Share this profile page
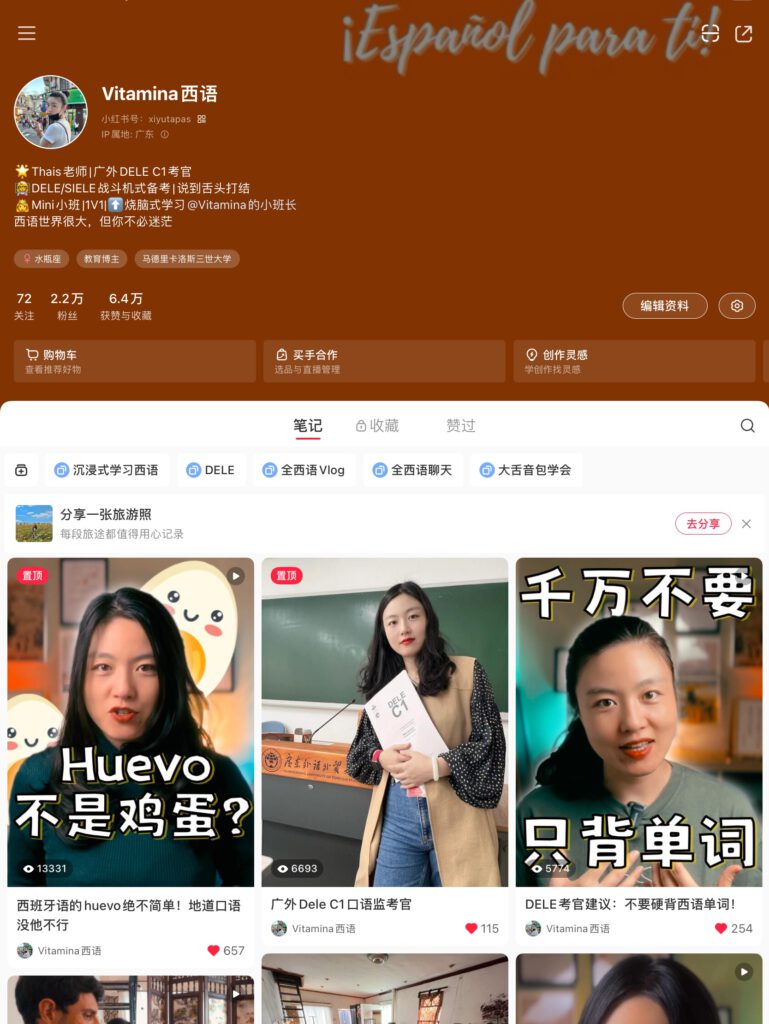The width and height of the screenshot is (769, 1024). click(x=743, y=33)
